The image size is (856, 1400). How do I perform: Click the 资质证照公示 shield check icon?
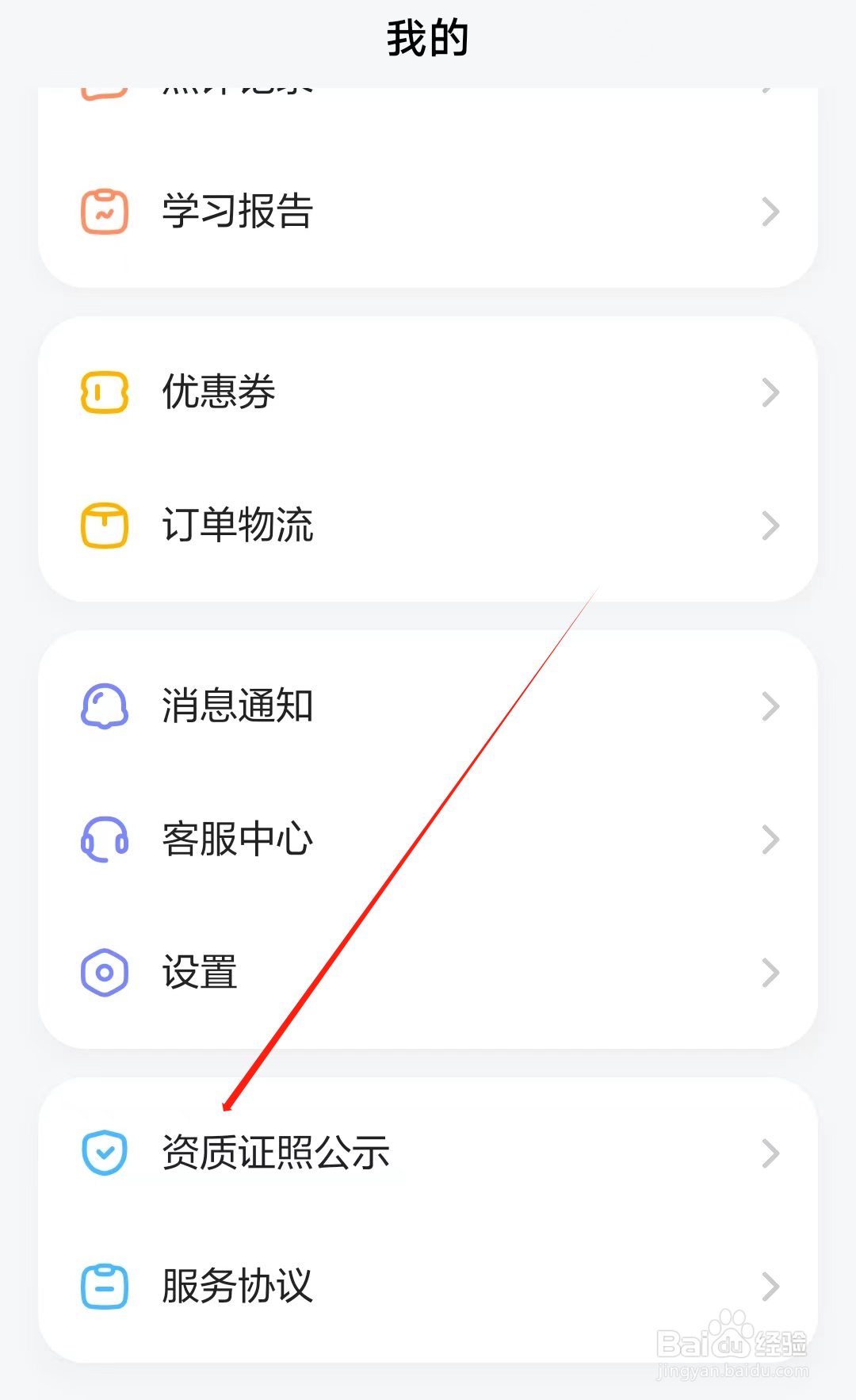click(x=104, y=1153)
